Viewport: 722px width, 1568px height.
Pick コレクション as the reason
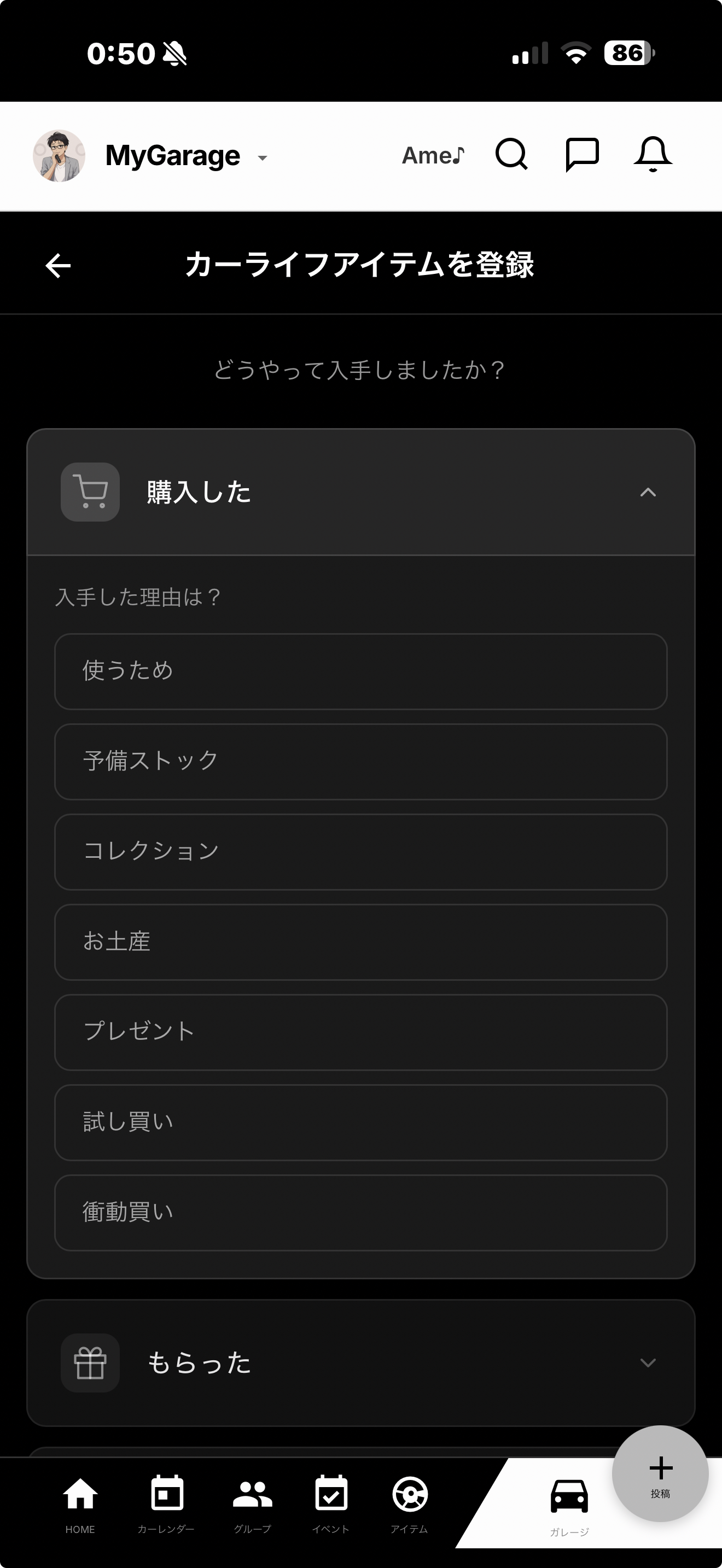pos(361,852)
